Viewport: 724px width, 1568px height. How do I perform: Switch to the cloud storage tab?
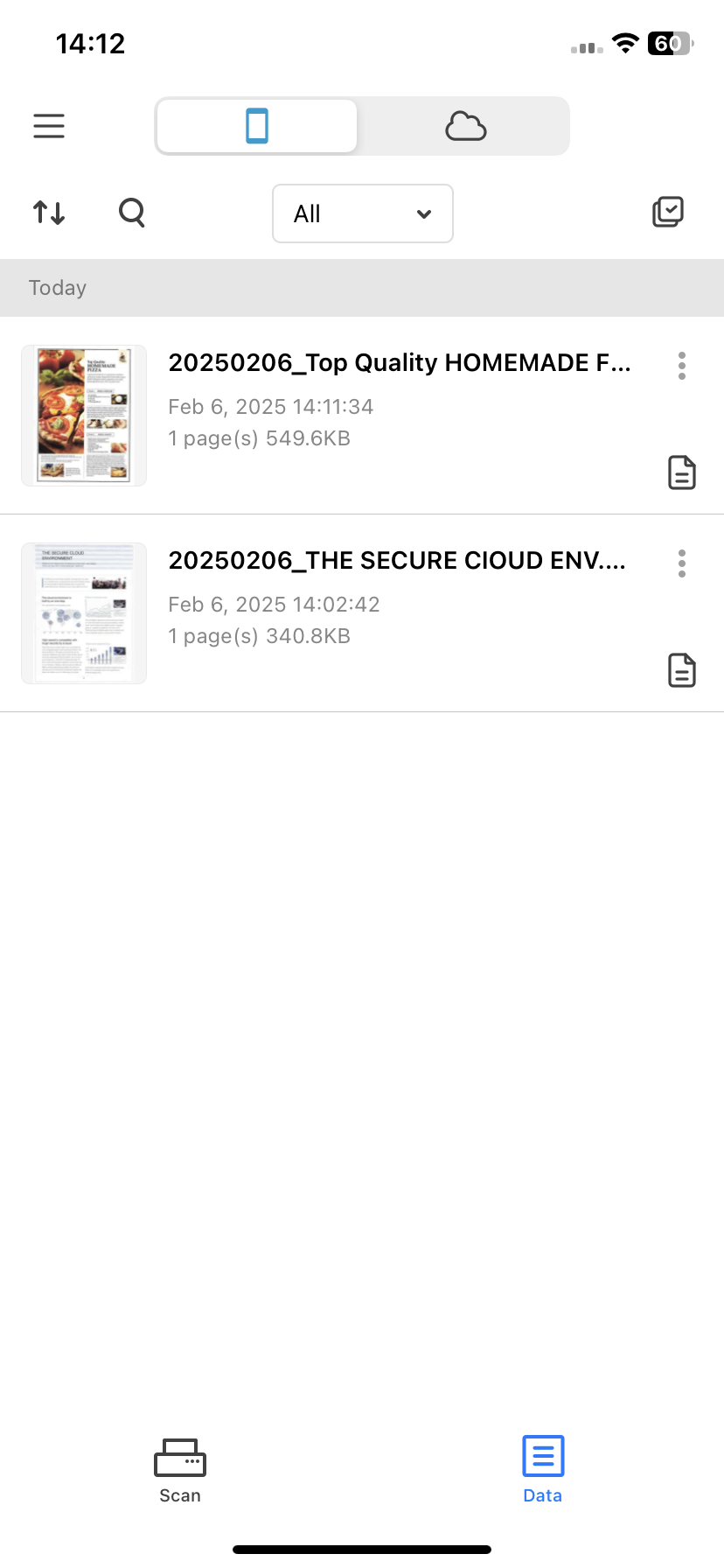[x=465, y=126]
